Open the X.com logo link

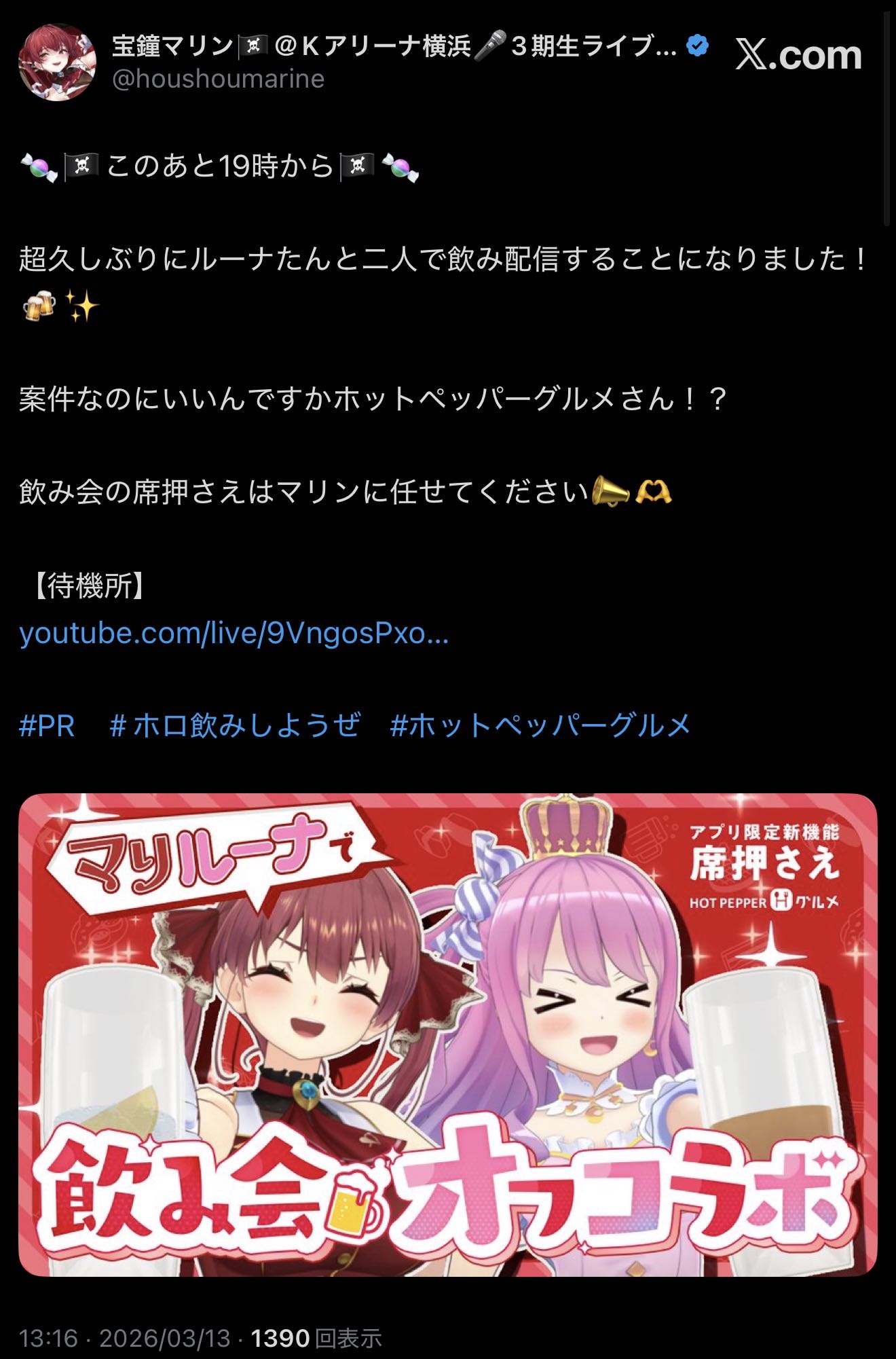click(x=799, y=54)
